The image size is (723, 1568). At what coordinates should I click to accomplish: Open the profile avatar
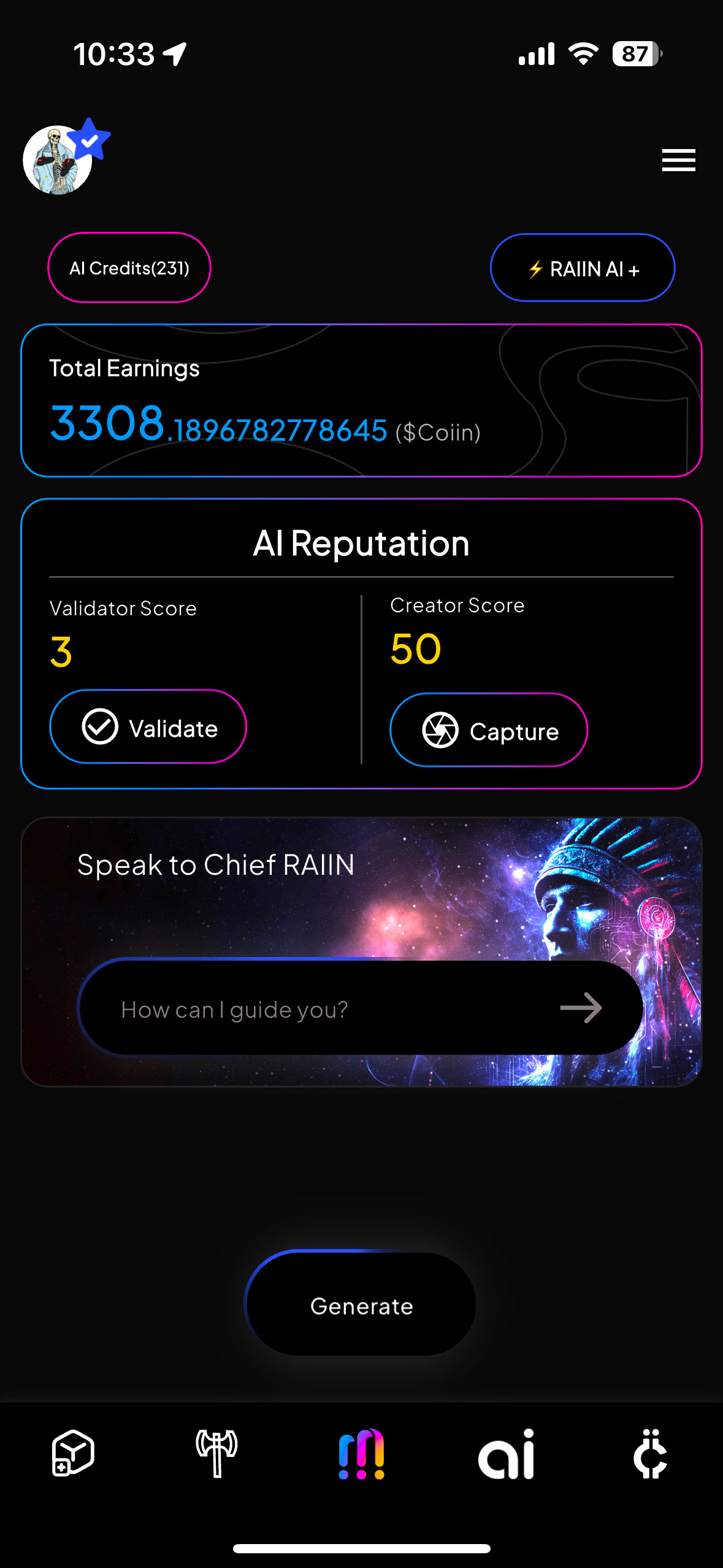[x=58, y=160]
